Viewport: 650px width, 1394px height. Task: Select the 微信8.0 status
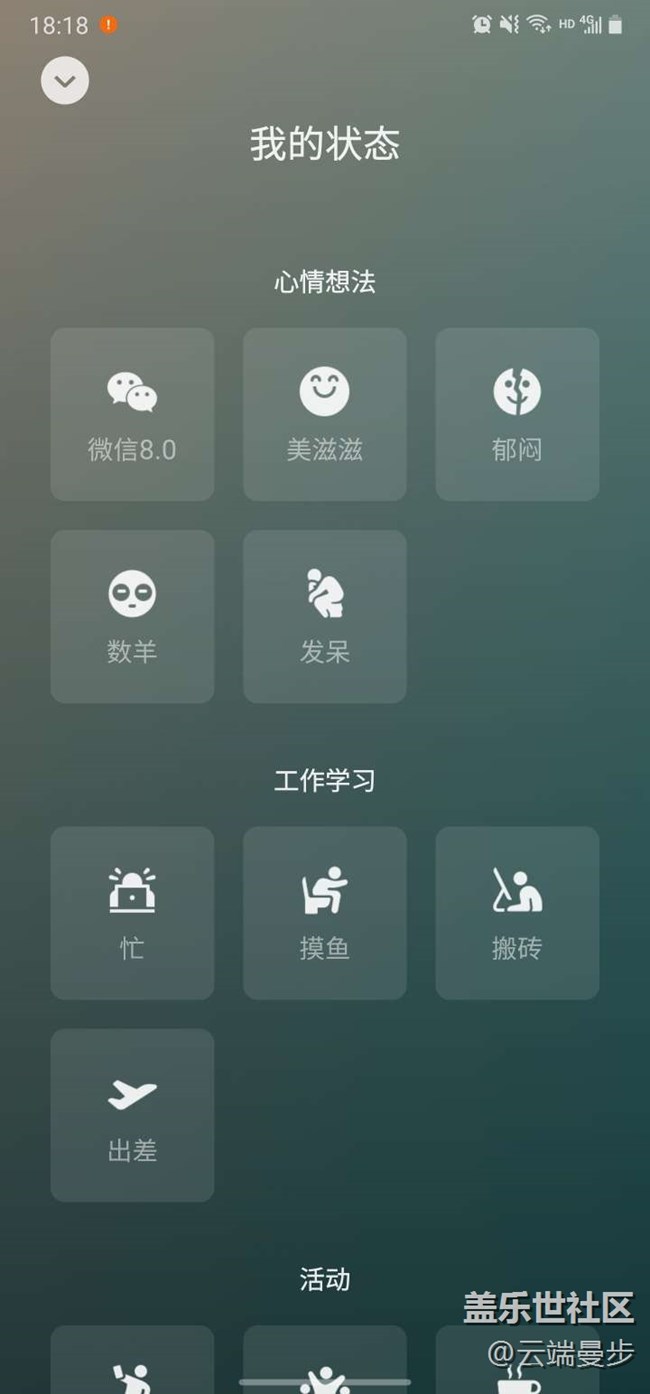click(x=132, y=414)
